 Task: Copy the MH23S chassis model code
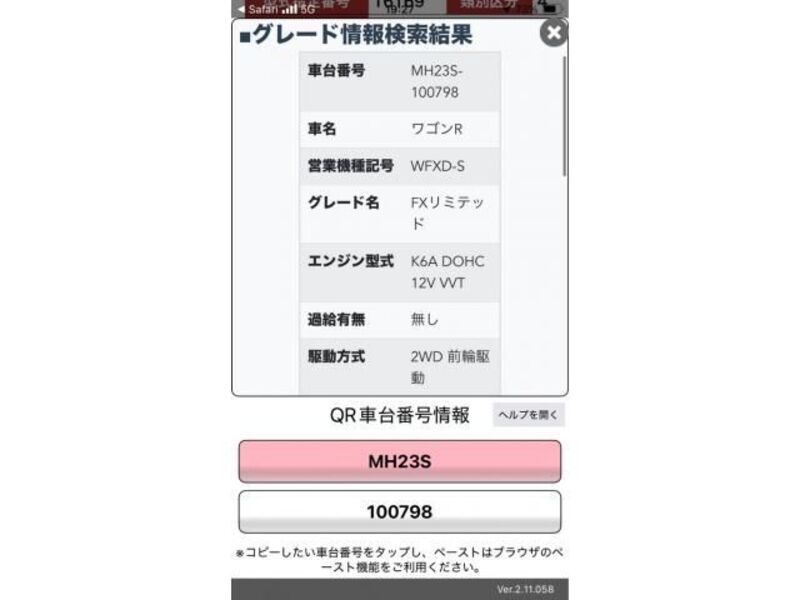399,462
